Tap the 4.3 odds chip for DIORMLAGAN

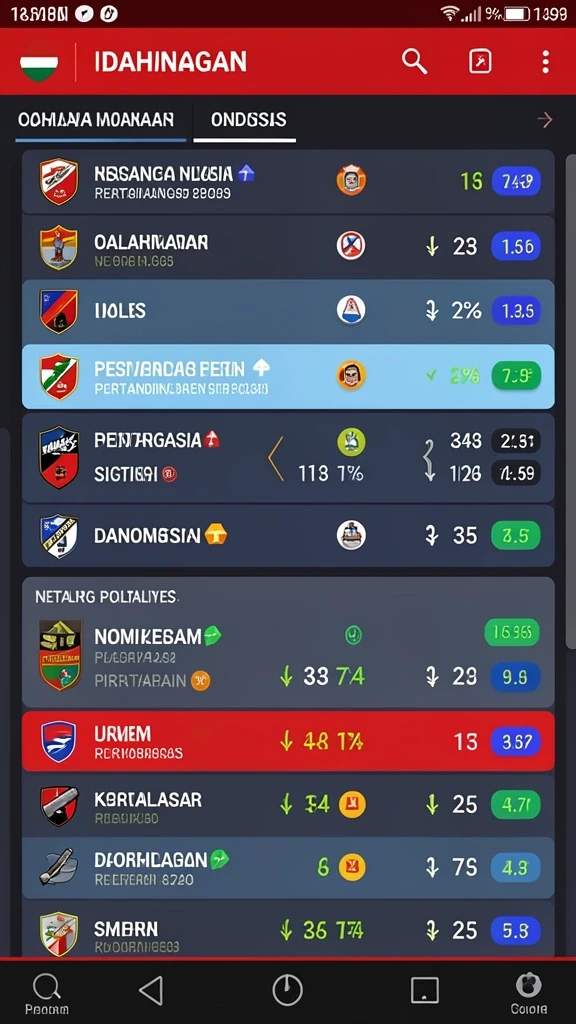[516, 867]
